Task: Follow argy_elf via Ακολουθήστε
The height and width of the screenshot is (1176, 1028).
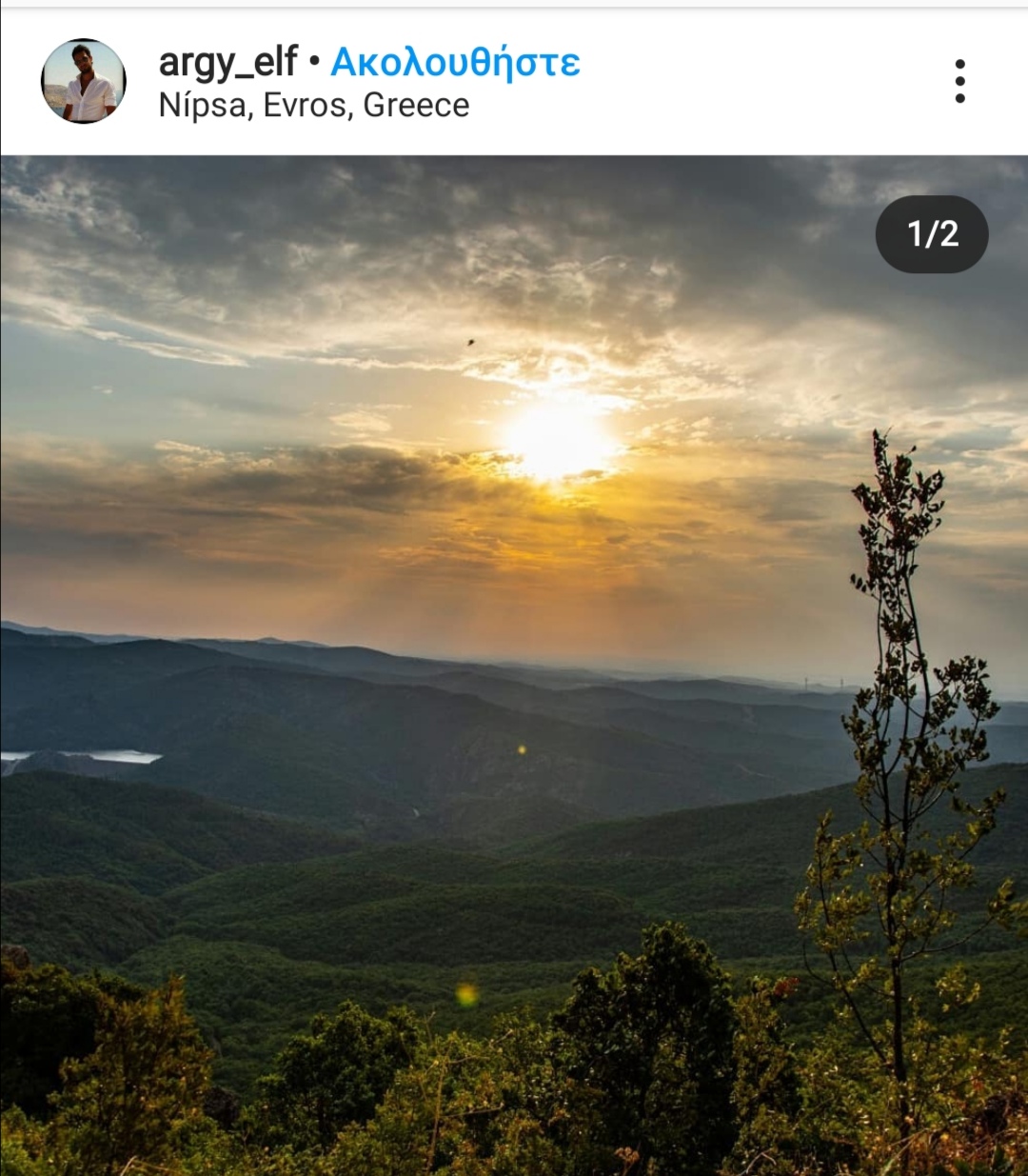Action: 455,63
